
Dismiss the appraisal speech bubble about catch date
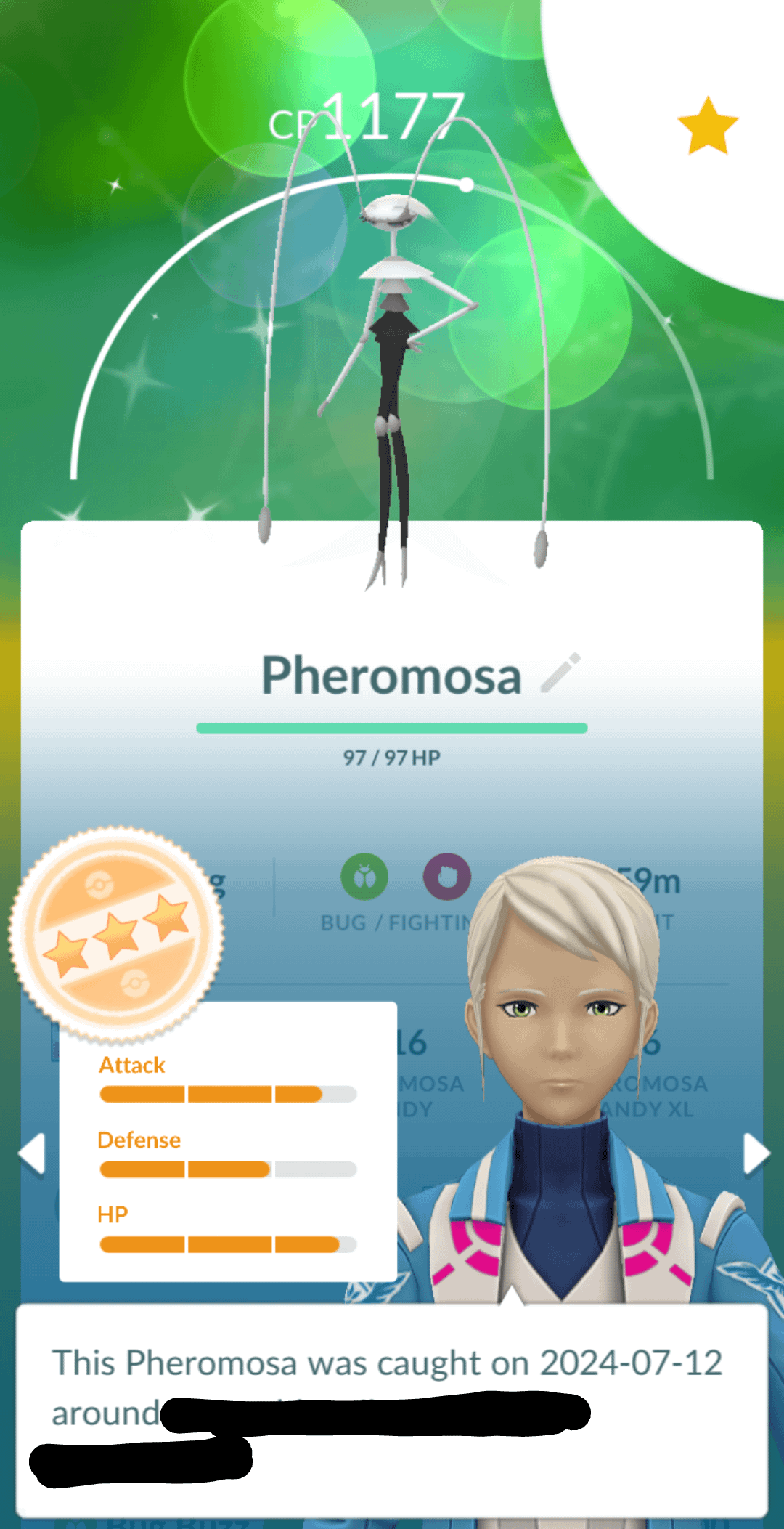click(x=392, y=1409)
